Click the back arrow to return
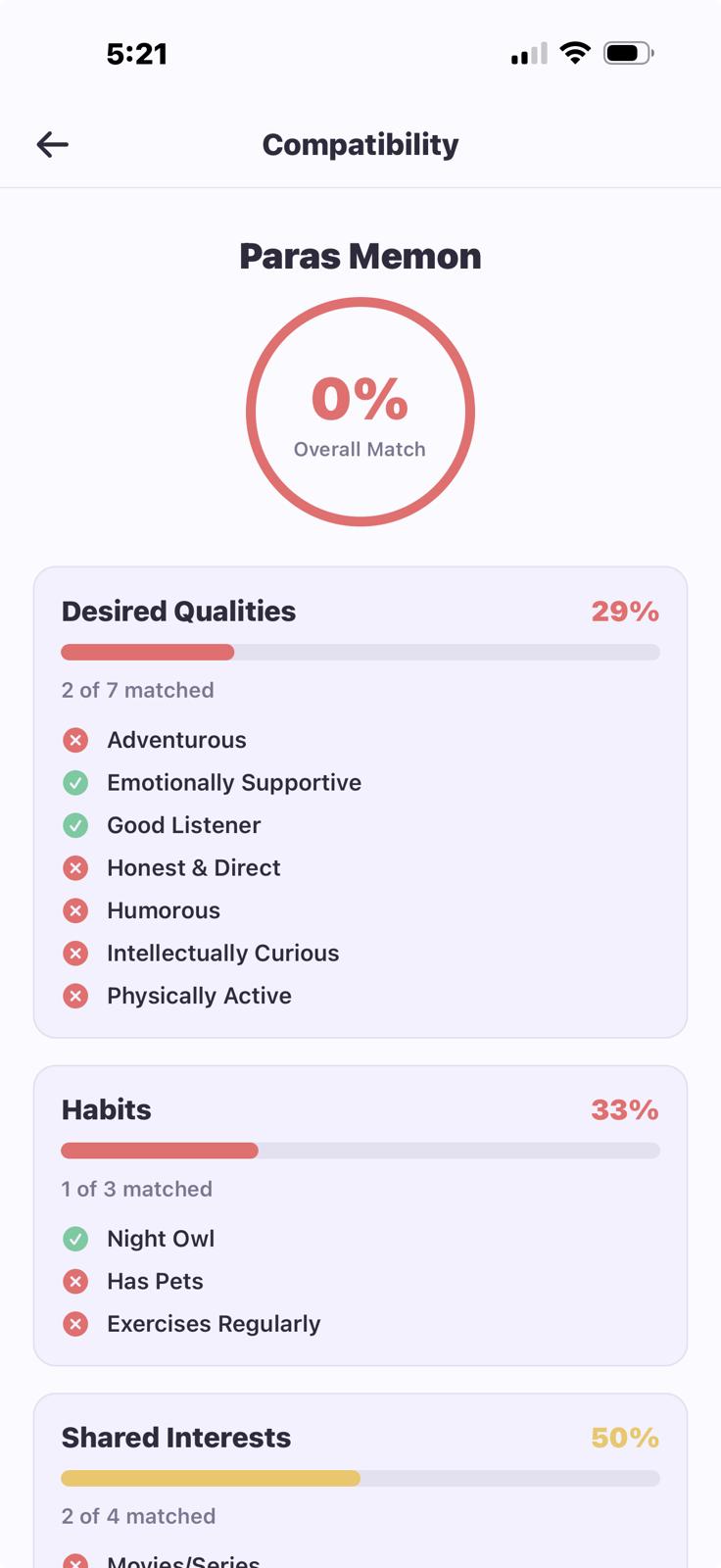This screenshot has width=721, height=1568. pos(52,144)
